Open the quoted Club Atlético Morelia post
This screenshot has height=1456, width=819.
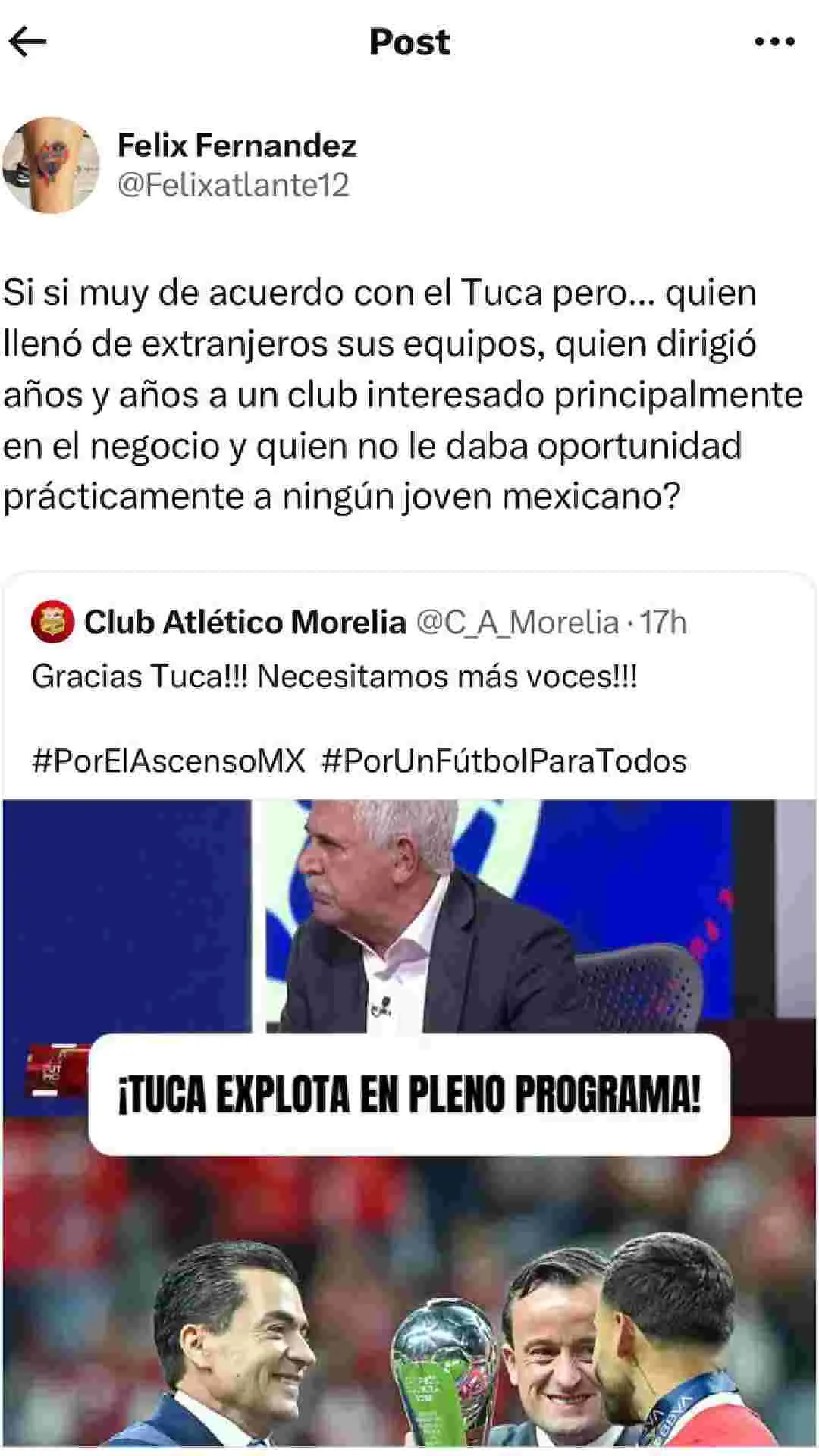click(x=409, y=676)
